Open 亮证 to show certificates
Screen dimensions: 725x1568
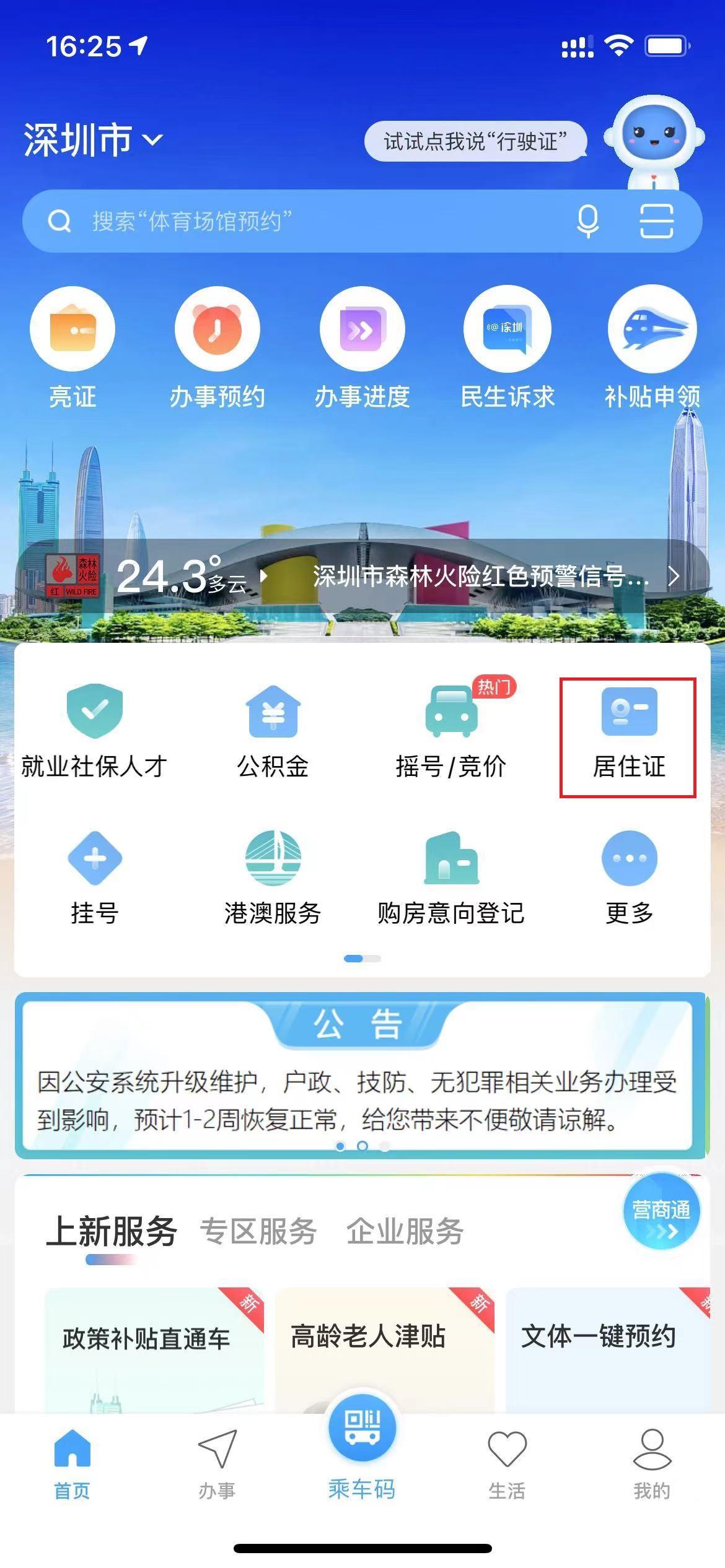[x=72, y=347]
